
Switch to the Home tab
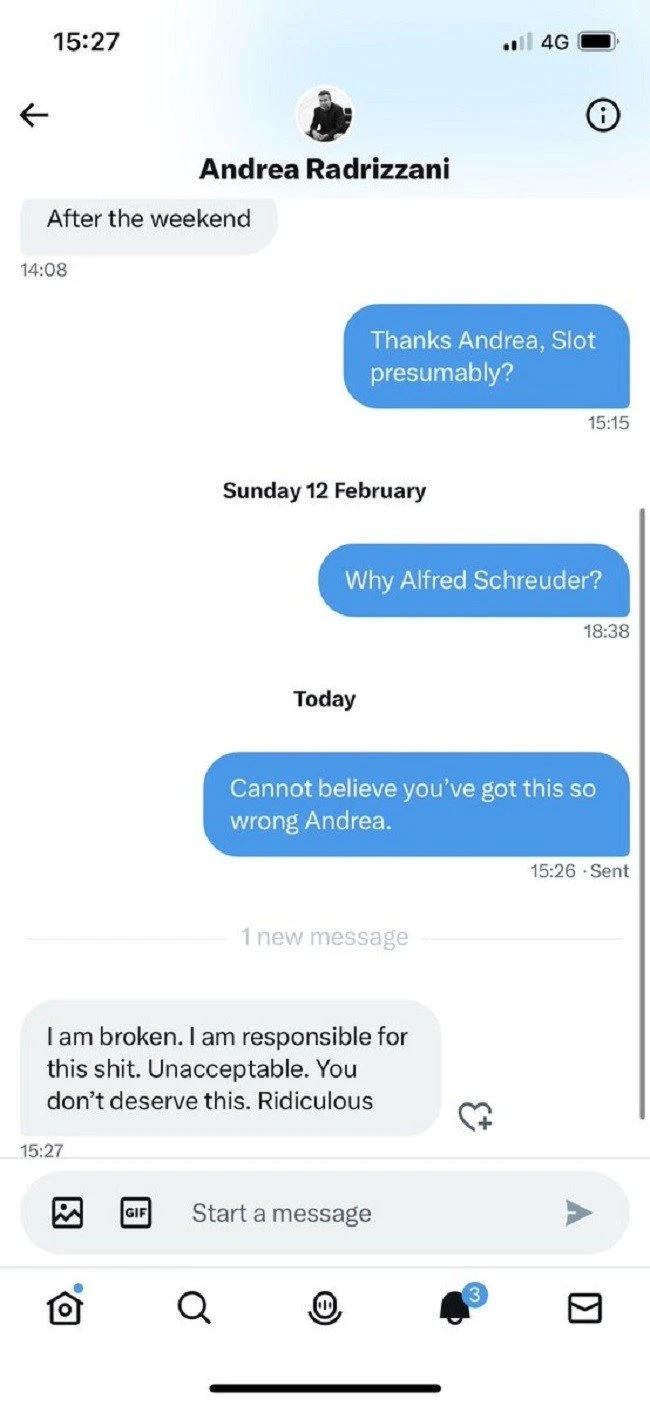(x=64, y=1307)
